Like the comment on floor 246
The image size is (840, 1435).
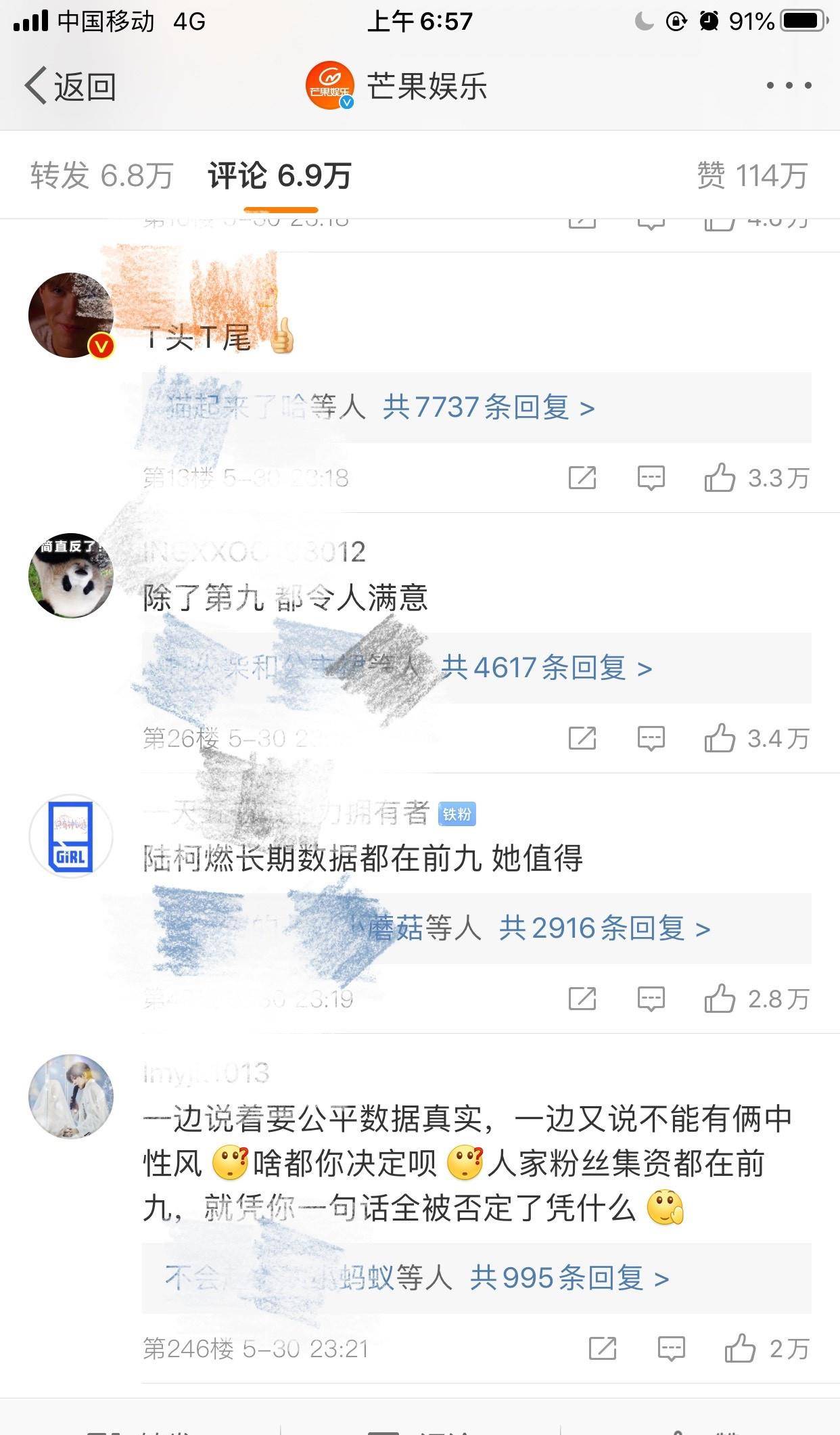tap(740, 1348)
